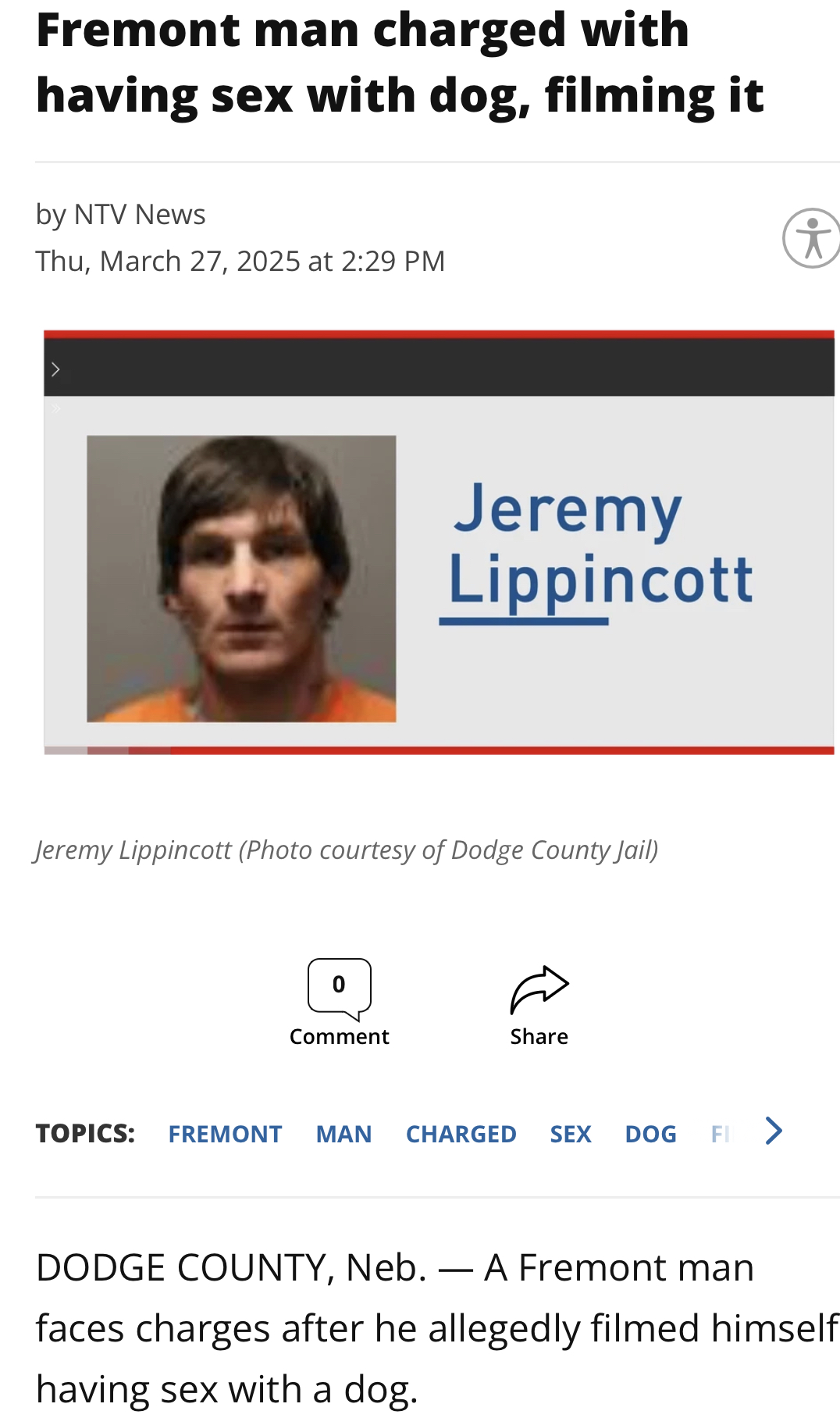The width and height of the screenshot is (840, 1418).
Task: Open the DOG topic link
Action: (651, 1134)
